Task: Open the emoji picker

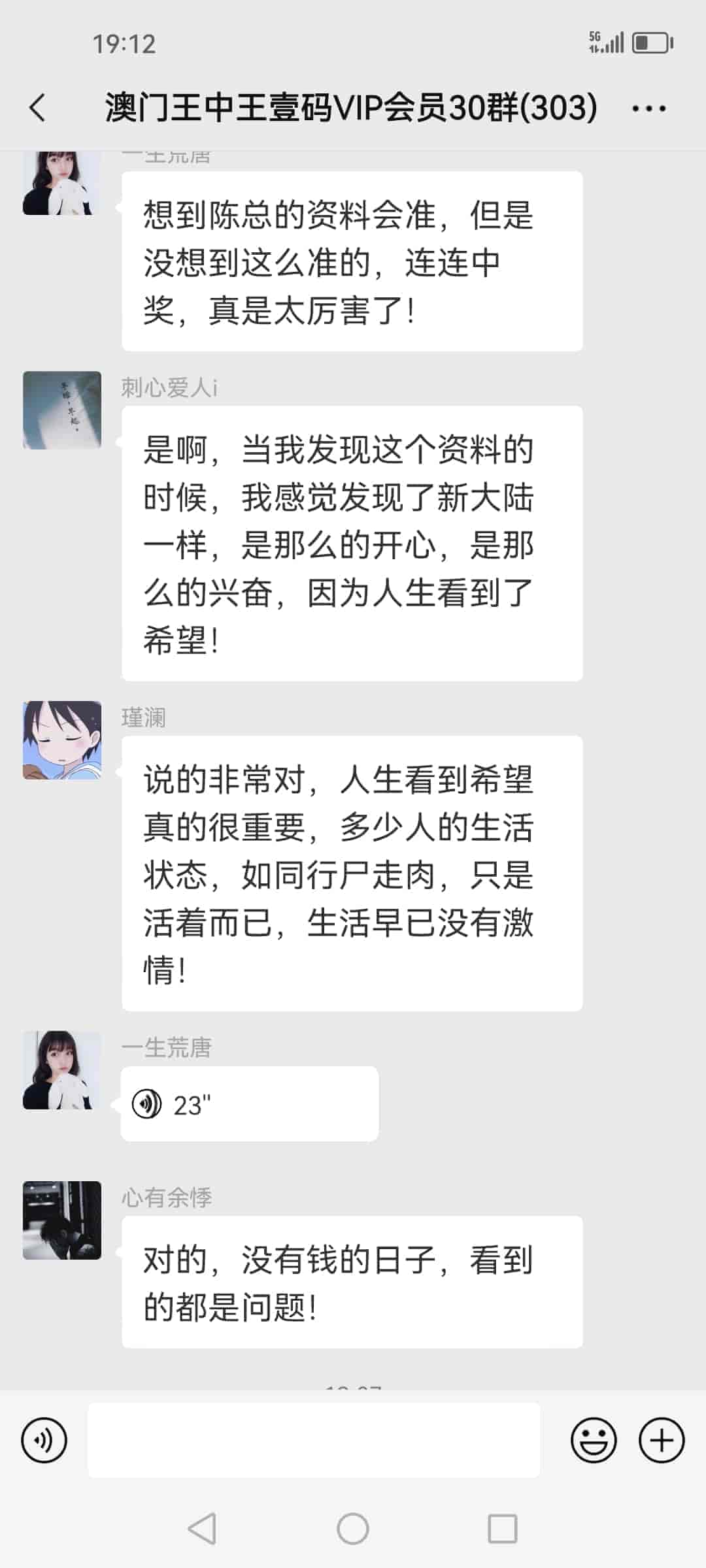Action: [594, 1440]
